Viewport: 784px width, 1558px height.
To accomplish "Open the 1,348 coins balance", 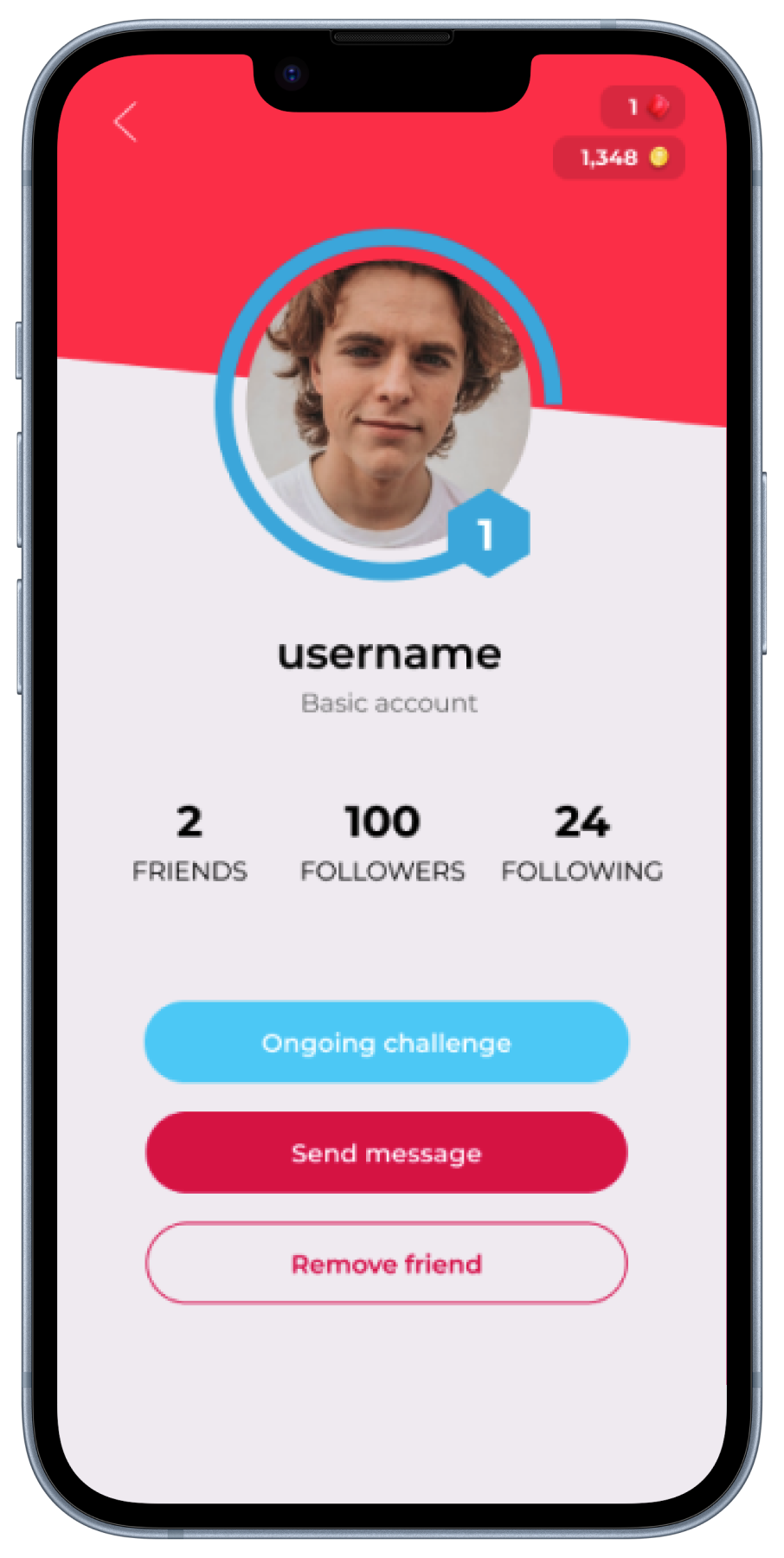I will [x=620, y=158].
